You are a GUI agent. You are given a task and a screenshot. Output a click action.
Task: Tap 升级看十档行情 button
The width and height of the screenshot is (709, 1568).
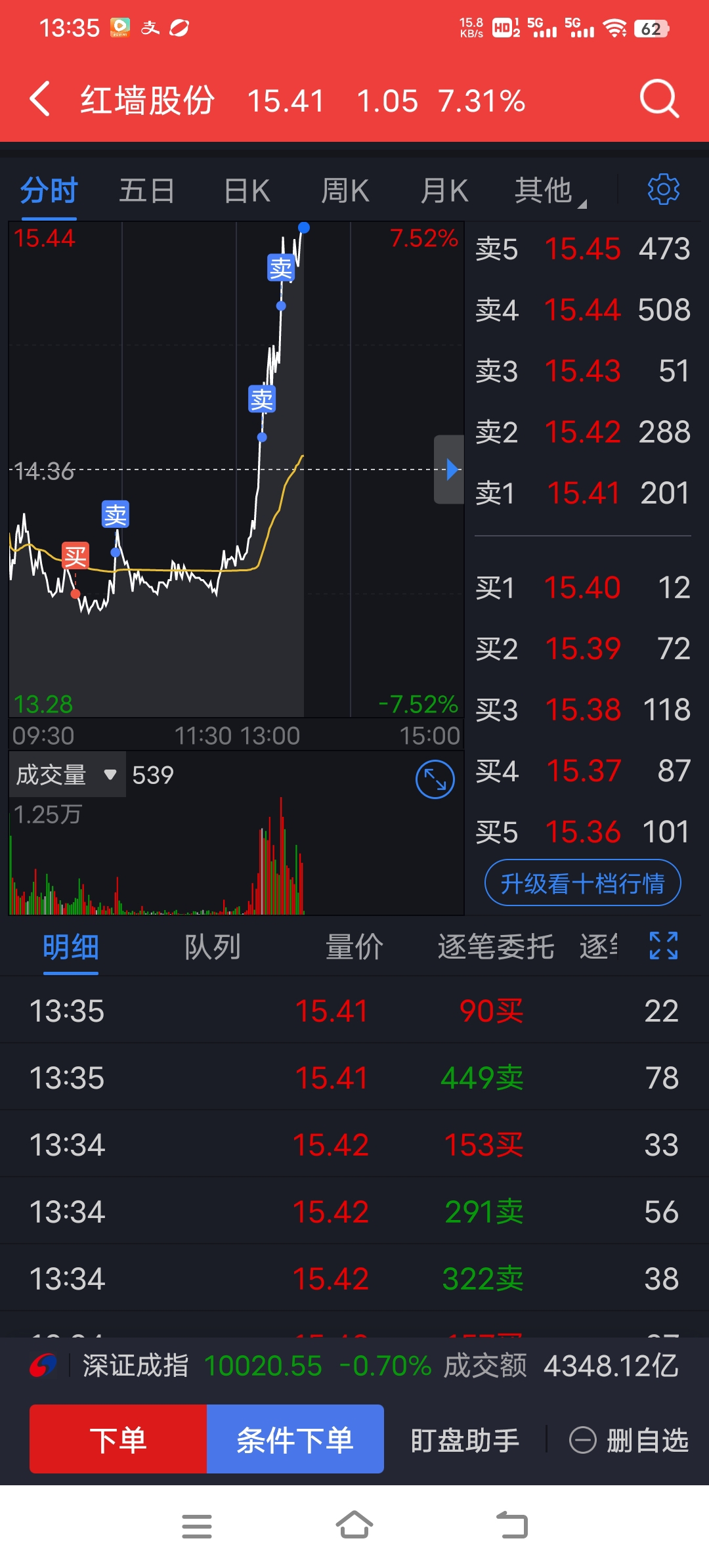582,883
